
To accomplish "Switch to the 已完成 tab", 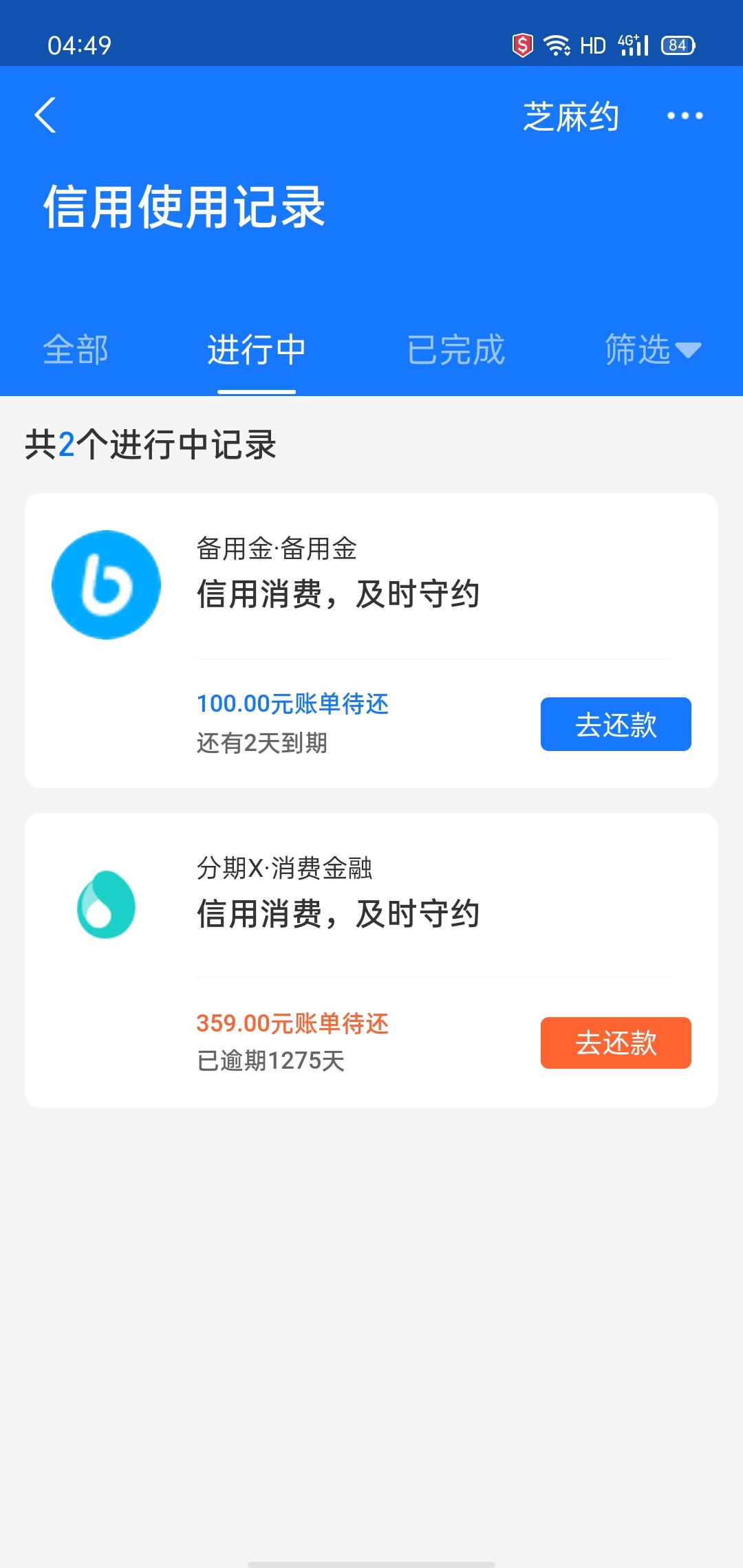I will (x=456, y=349).
